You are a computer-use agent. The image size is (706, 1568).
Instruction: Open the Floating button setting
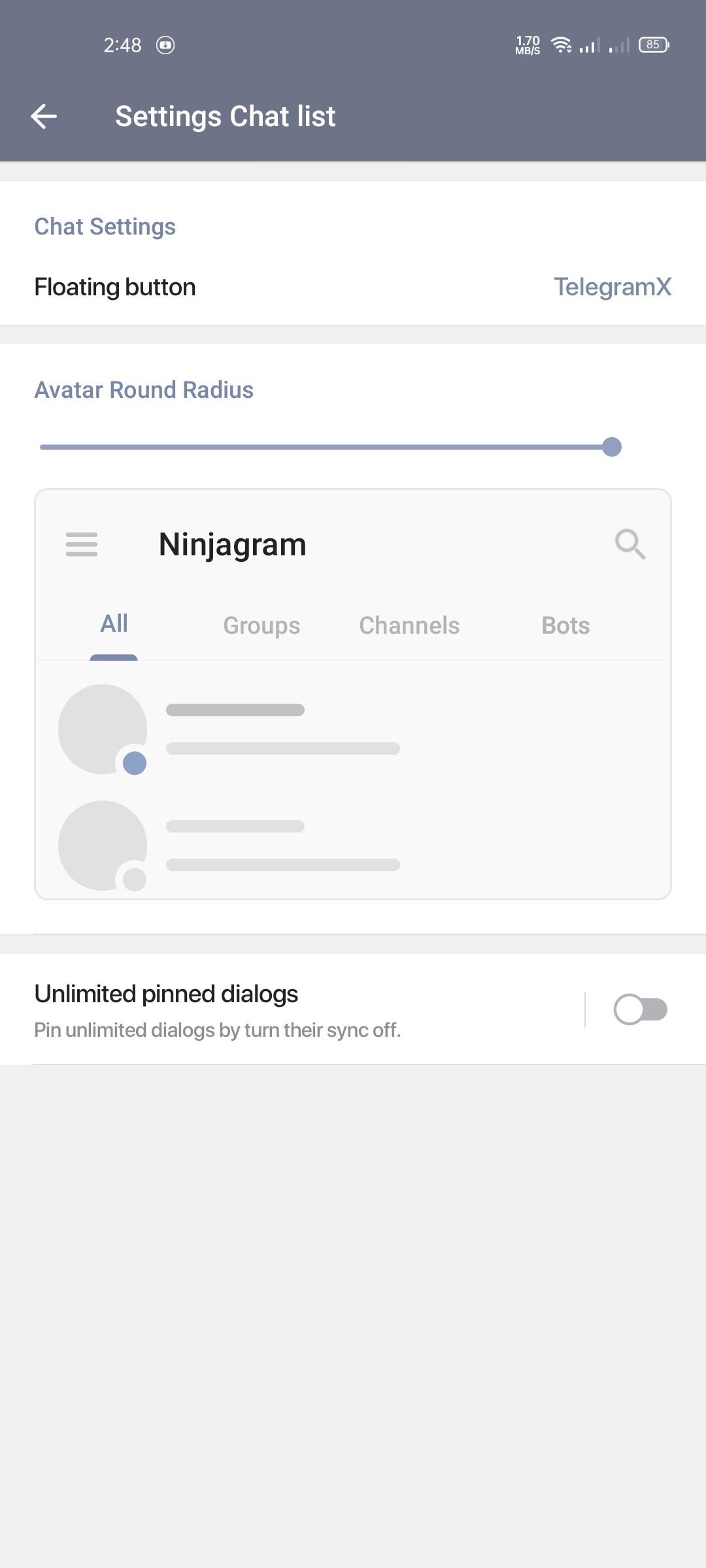click(353, 287)
